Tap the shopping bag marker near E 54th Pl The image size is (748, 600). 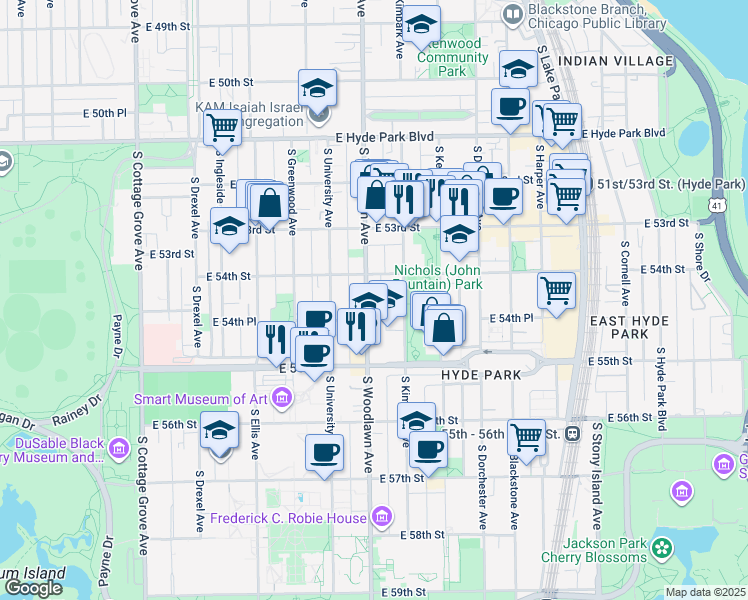coord(445,326)
